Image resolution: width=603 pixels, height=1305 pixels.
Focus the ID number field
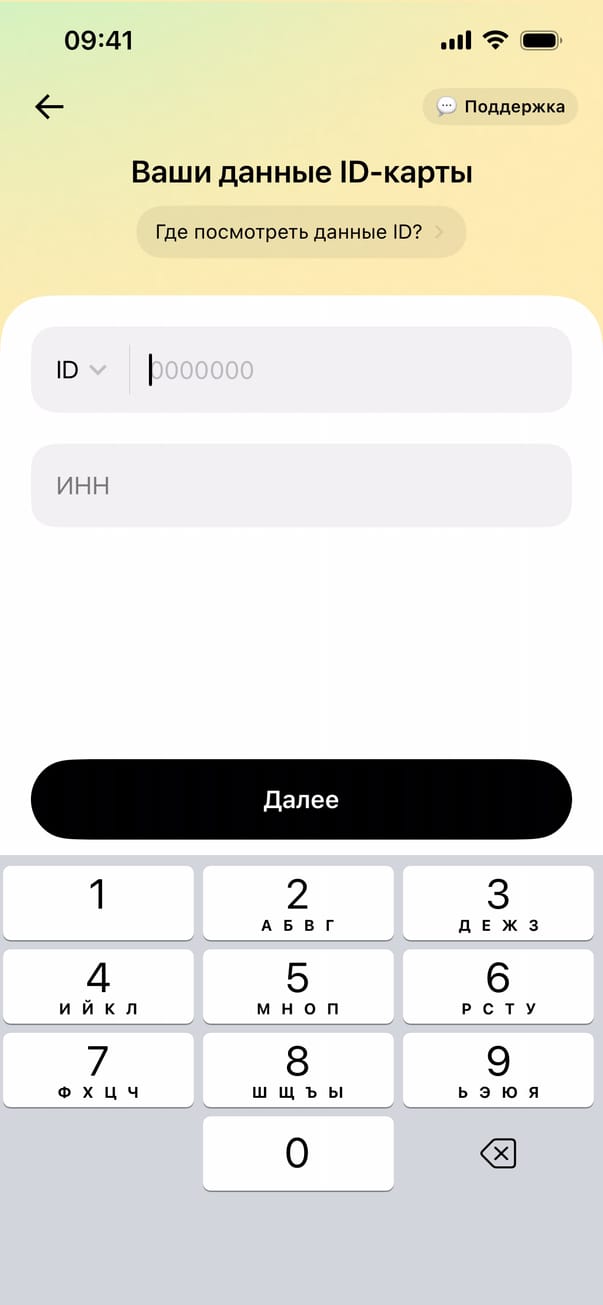point(350,370)
